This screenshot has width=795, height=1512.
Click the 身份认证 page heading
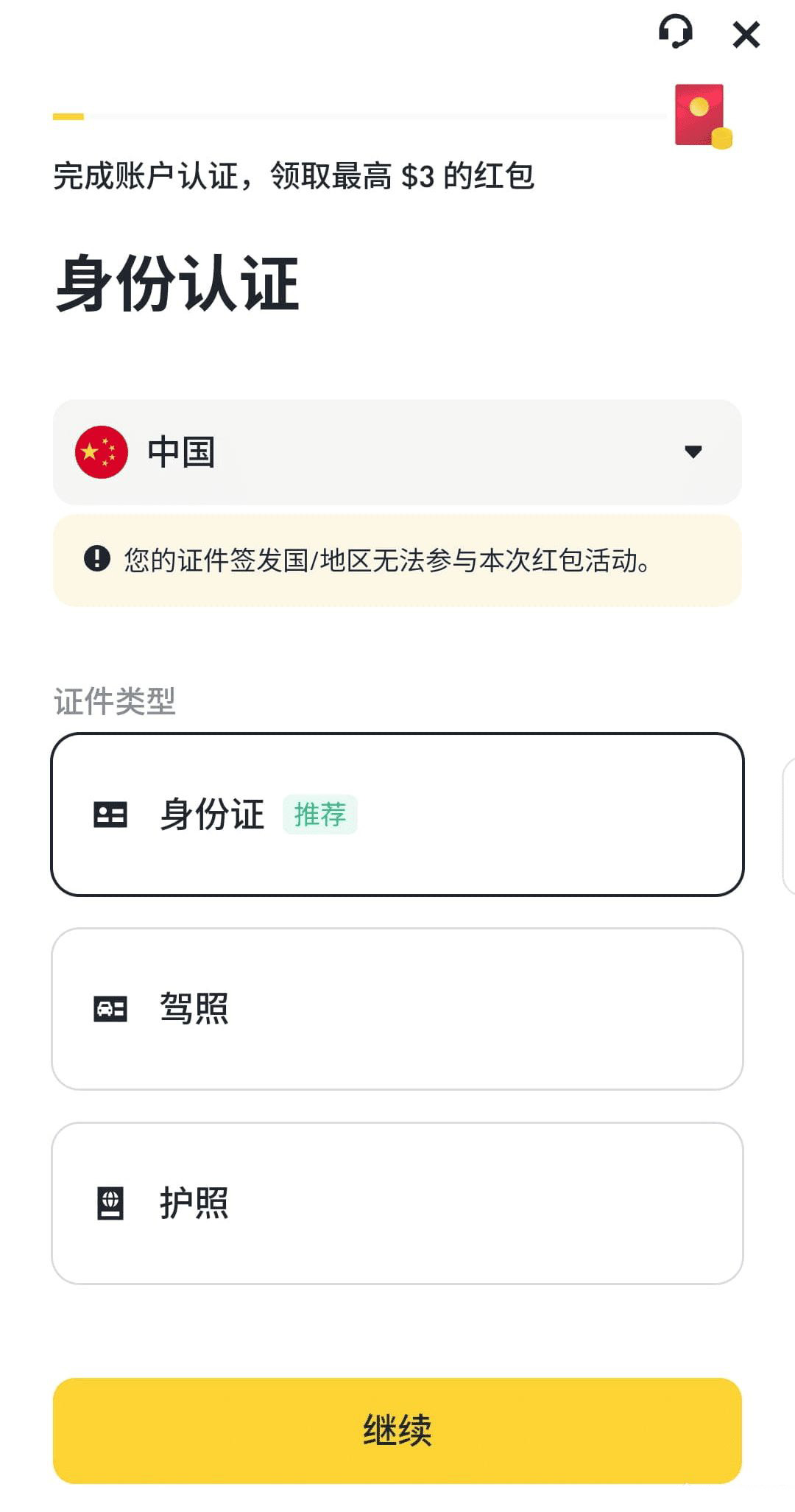177,284
